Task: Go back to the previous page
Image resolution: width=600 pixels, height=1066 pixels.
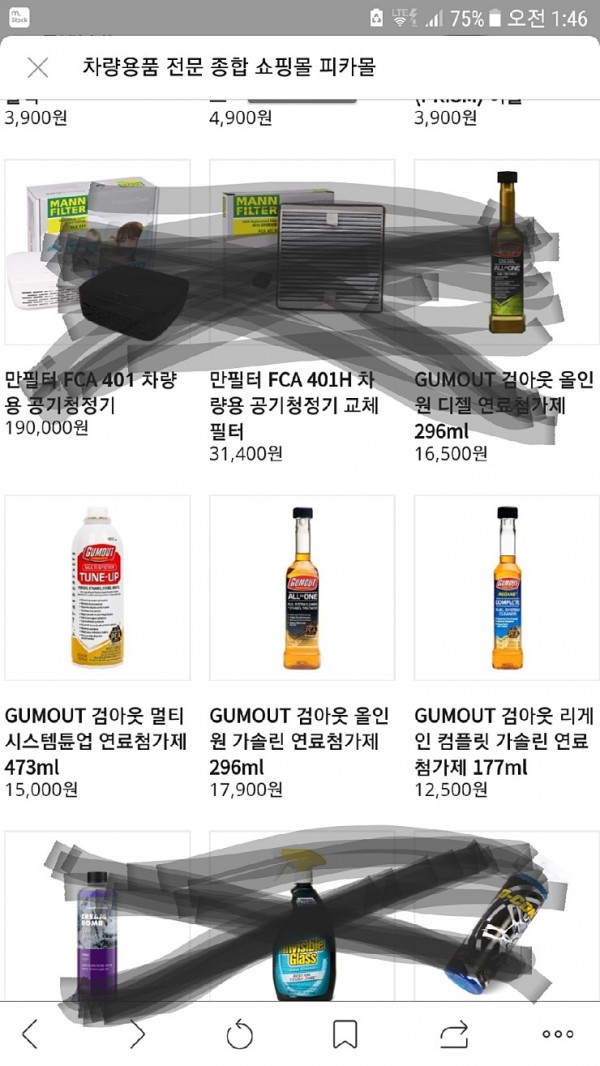Action: click(x=30, y=1034)
